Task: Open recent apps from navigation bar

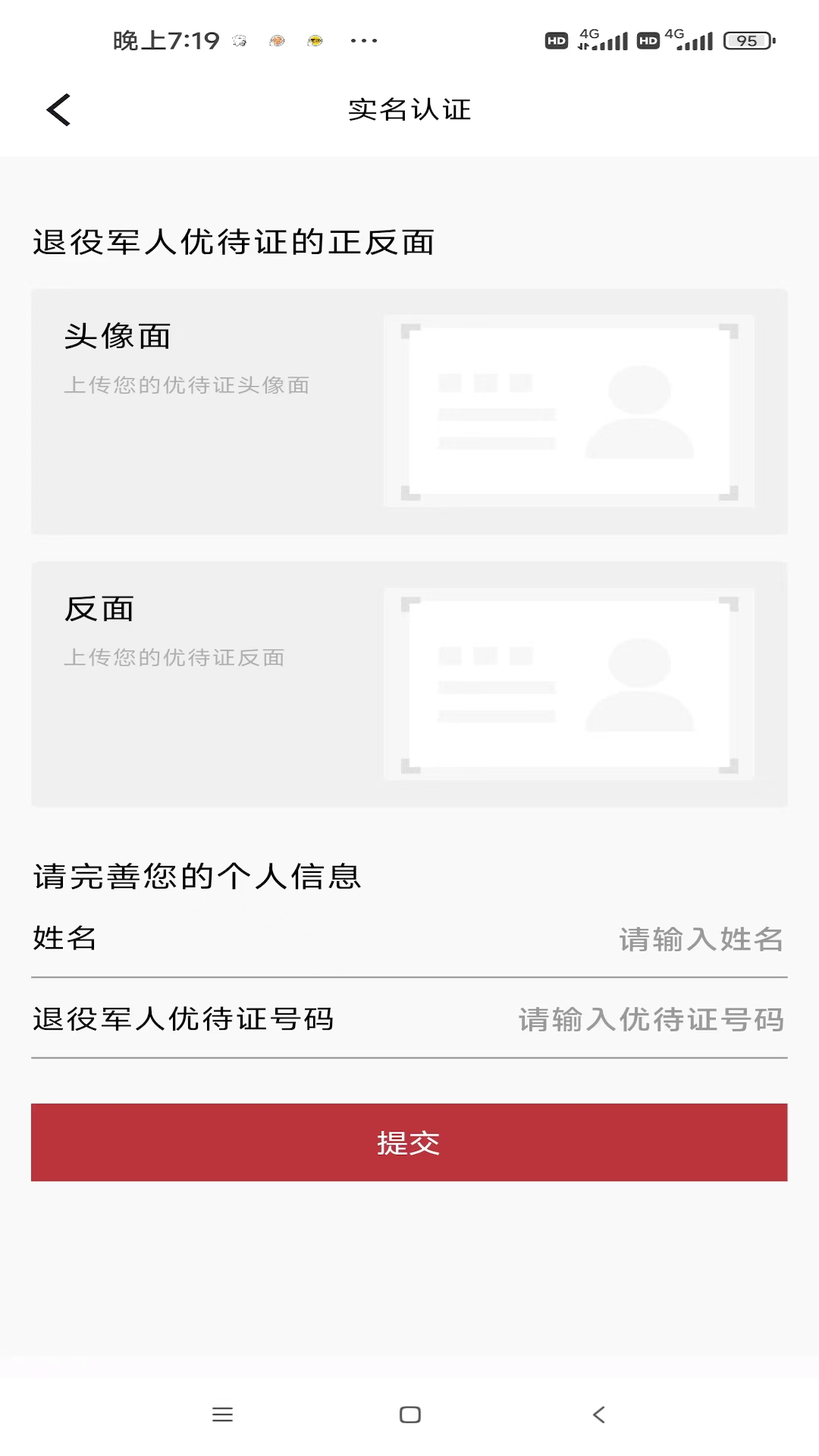Action: 222,1414
